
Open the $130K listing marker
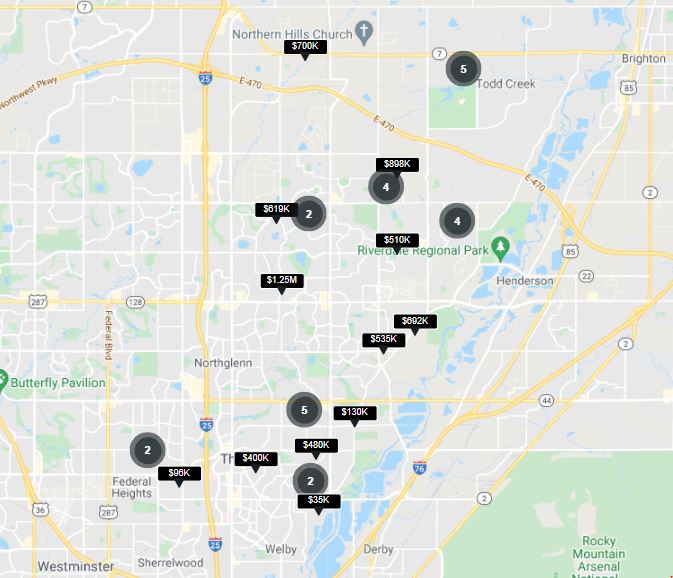pyautogui.click(x=354, y=413)
